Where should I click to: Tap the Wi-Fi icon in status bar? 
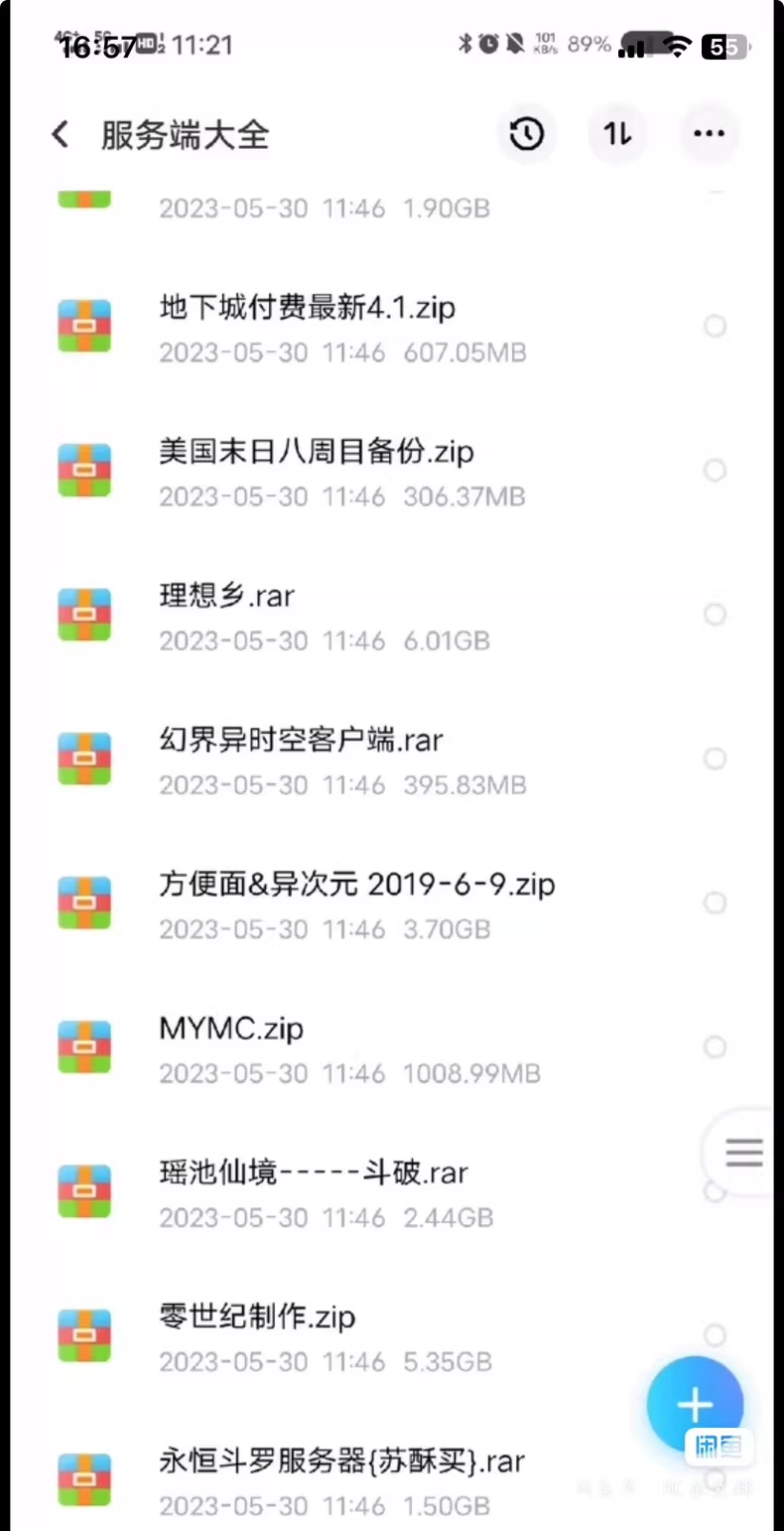[676, 46]
